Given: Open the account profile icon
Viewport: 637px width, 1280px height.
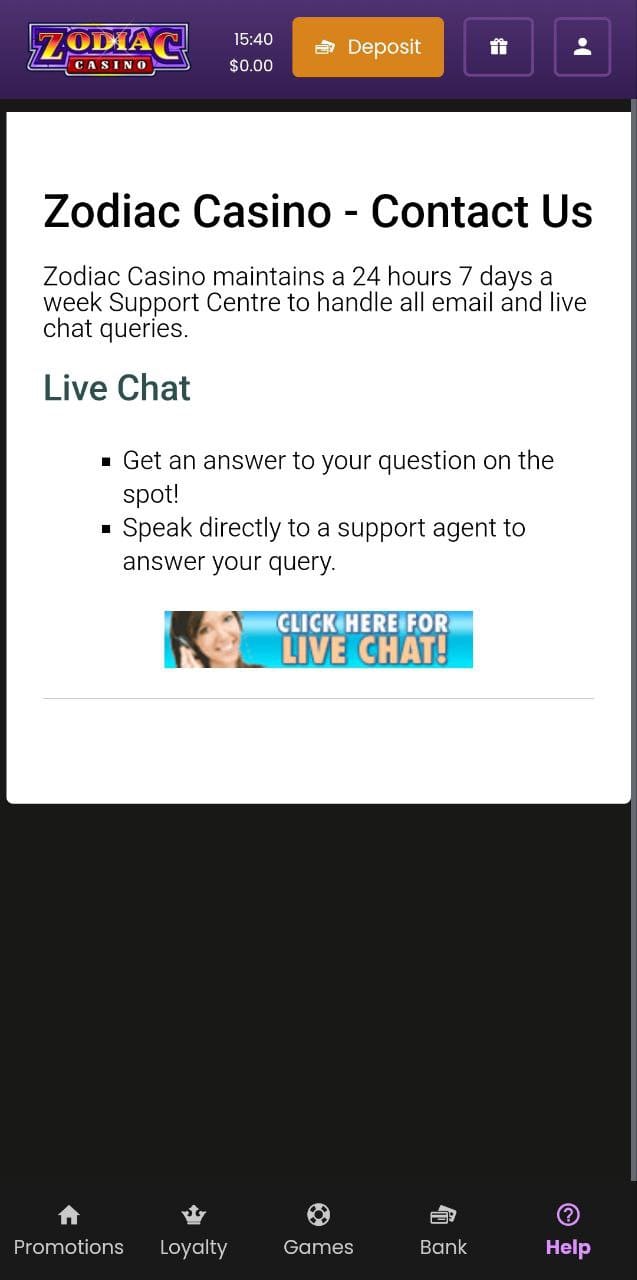Looking at the screenshot, I should pos(582,47).
